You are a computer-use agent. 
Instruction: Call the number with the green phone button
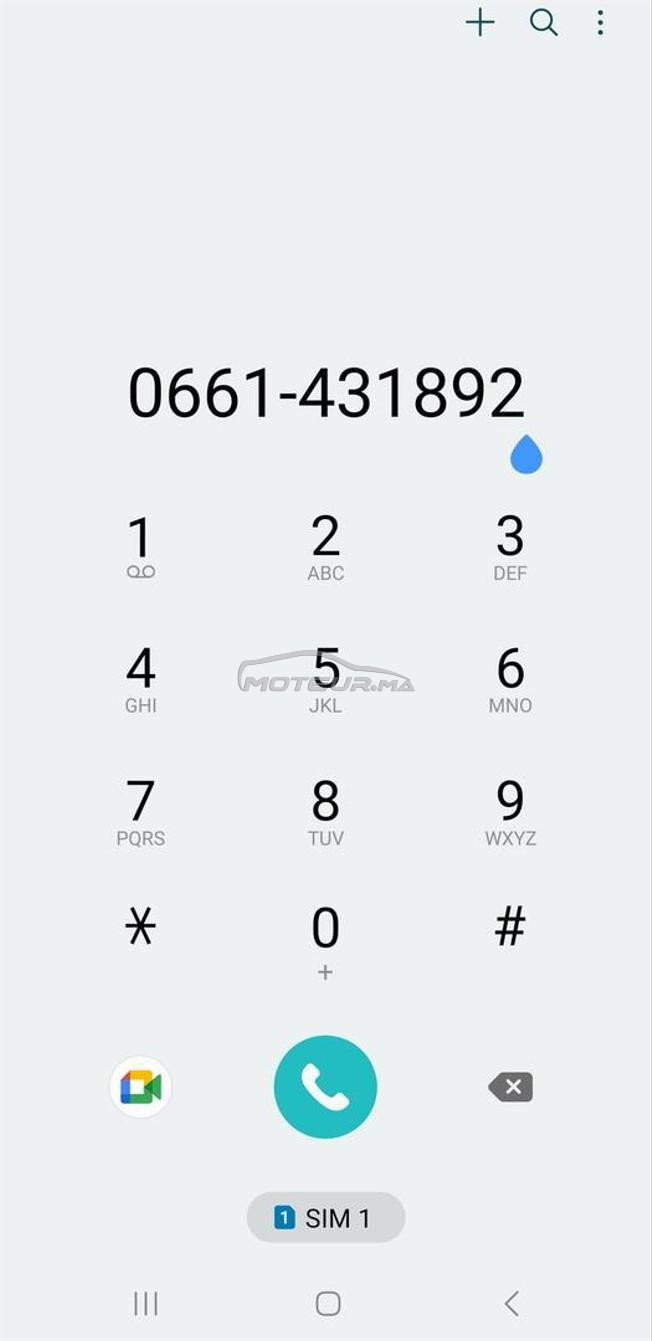point(326,1087)
